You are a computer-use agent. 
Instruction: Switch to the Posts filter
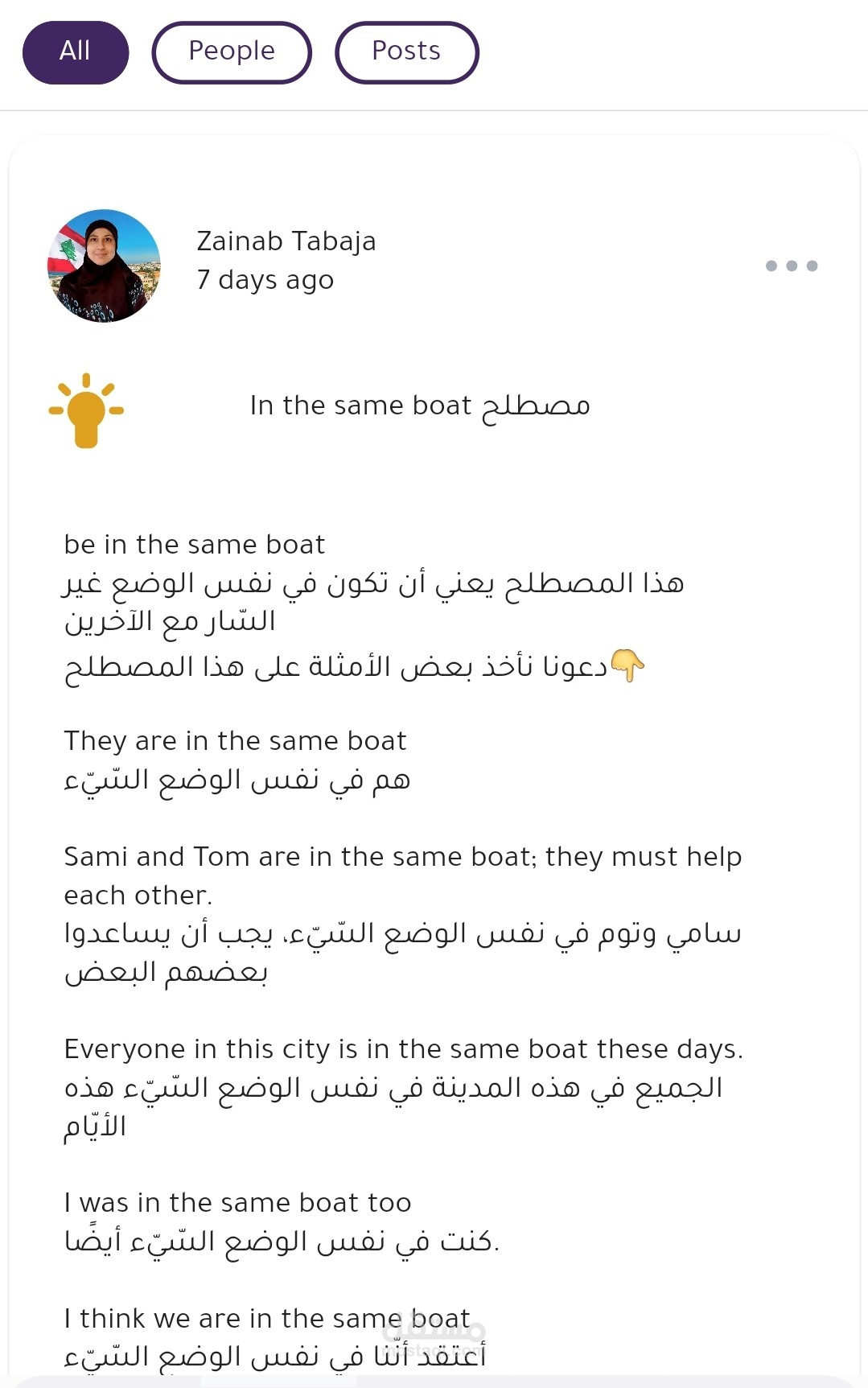406,52
